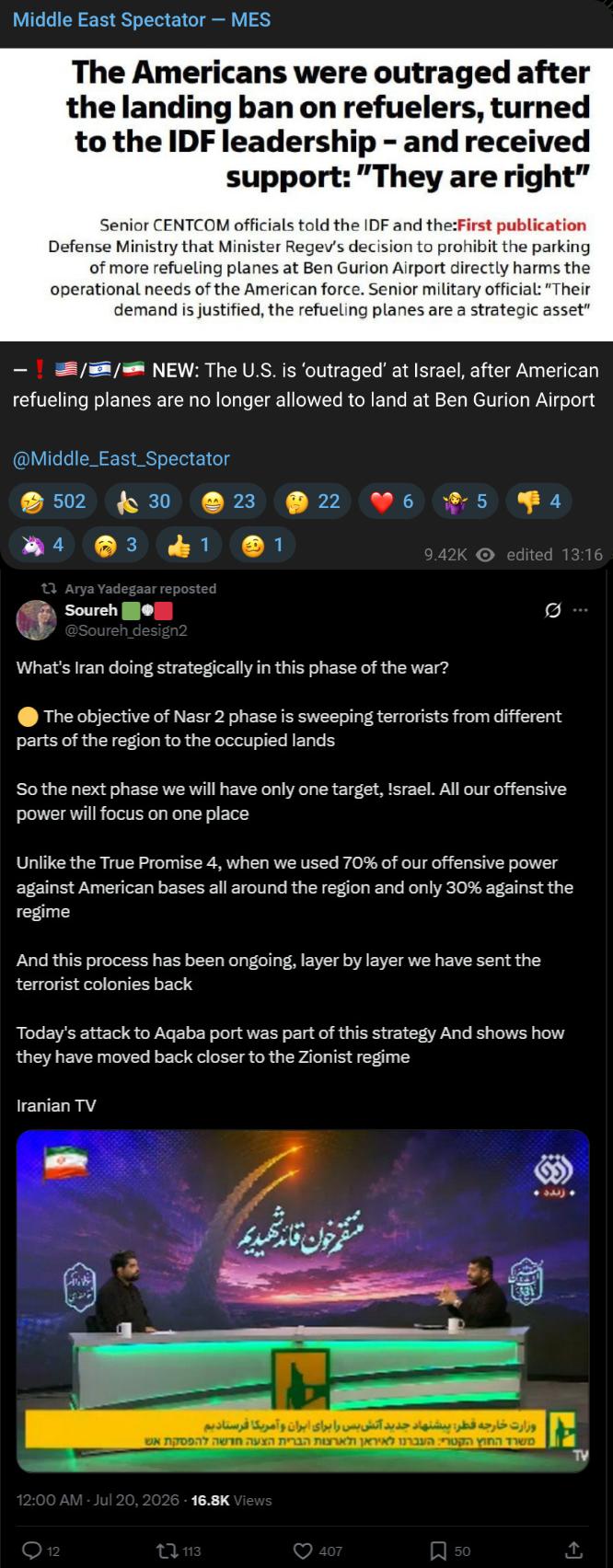Open the refuelers landing ban article image
Screen dimensions: 613x1568
(306, 194)
